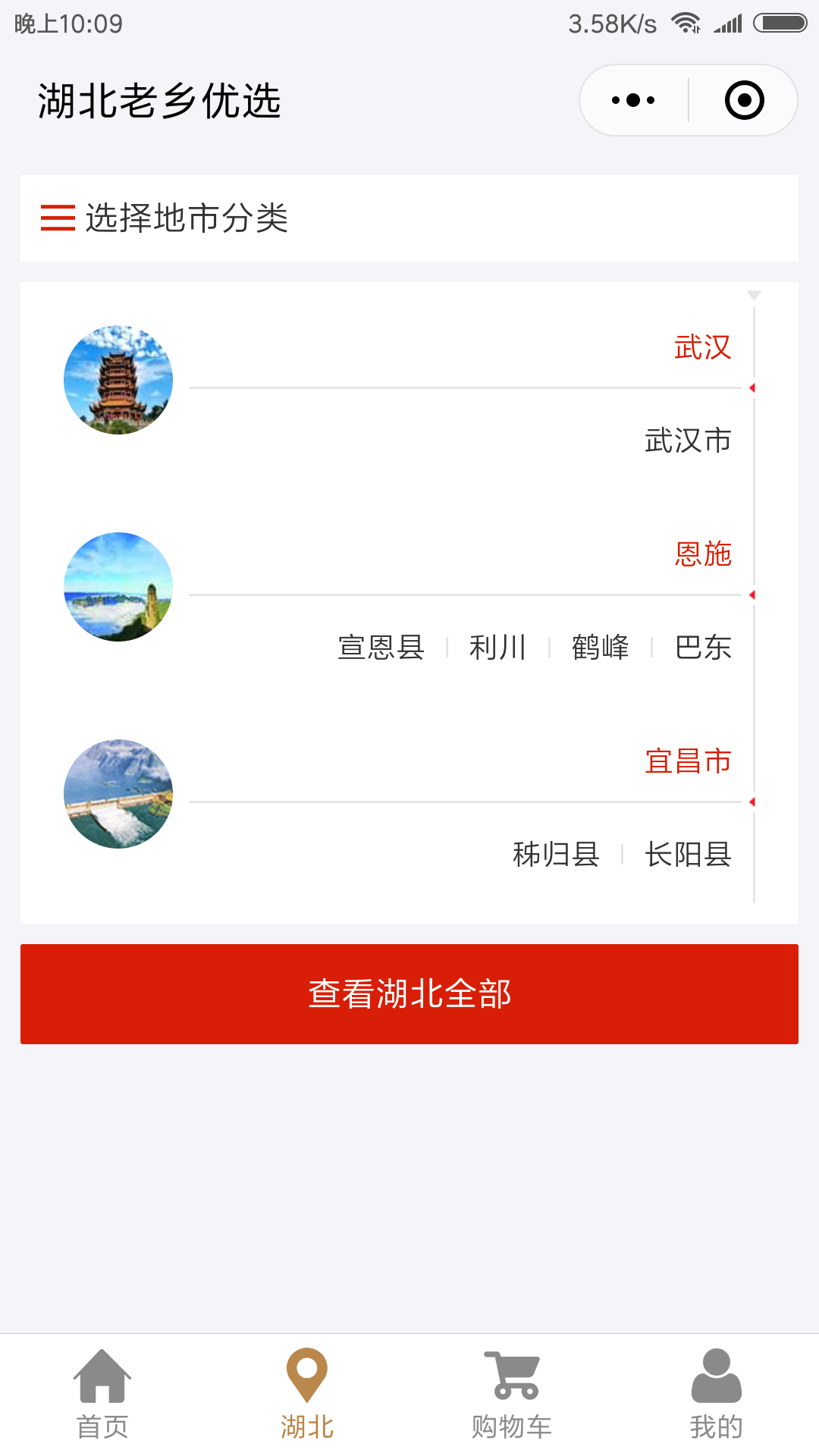Image resolution: width=819 pixels, height=1456 pixels.
Task: Close the mini program via circle icon
Action: (744, 100)
